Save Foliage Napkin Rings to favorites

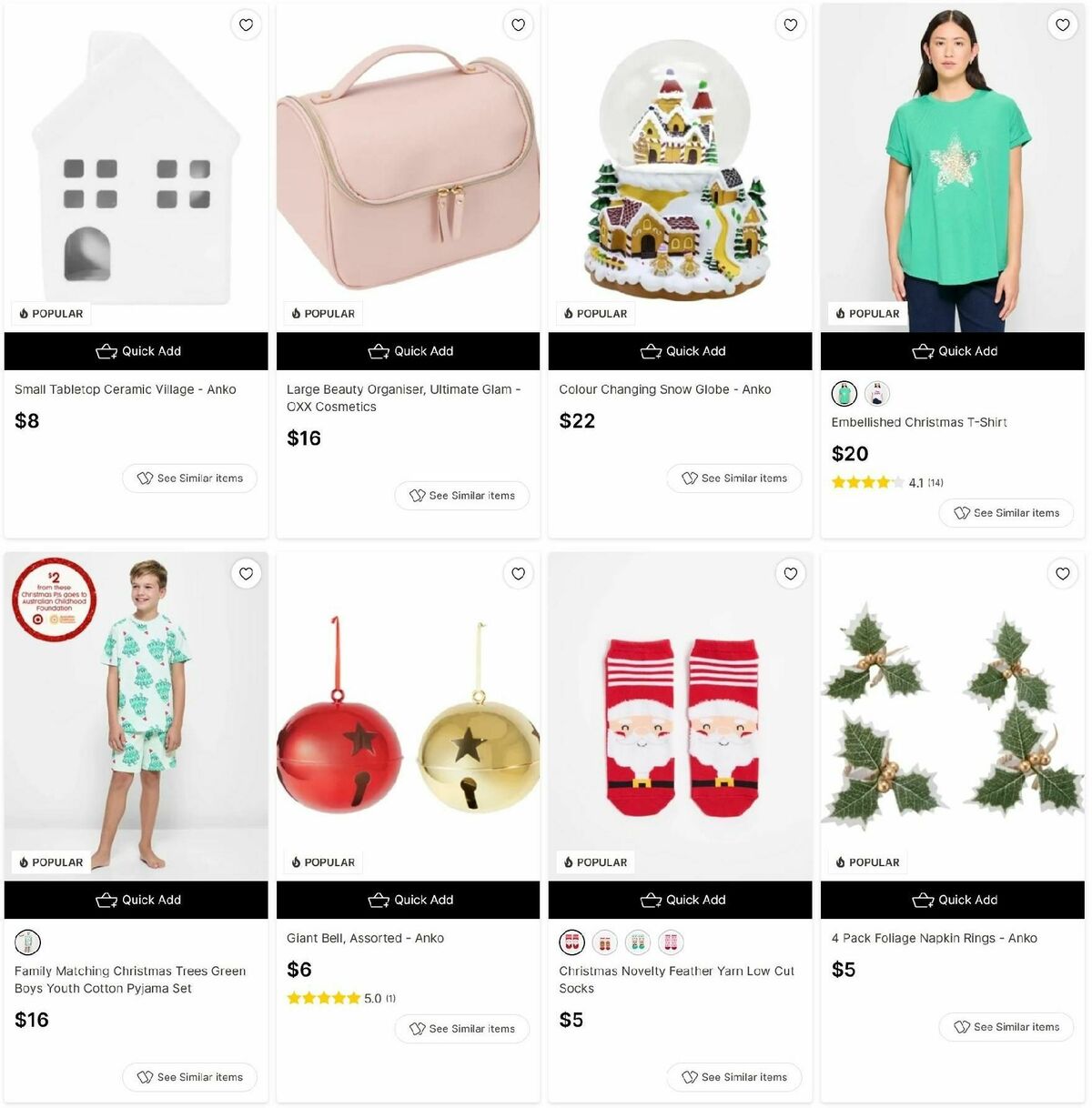pos(1062,574)
